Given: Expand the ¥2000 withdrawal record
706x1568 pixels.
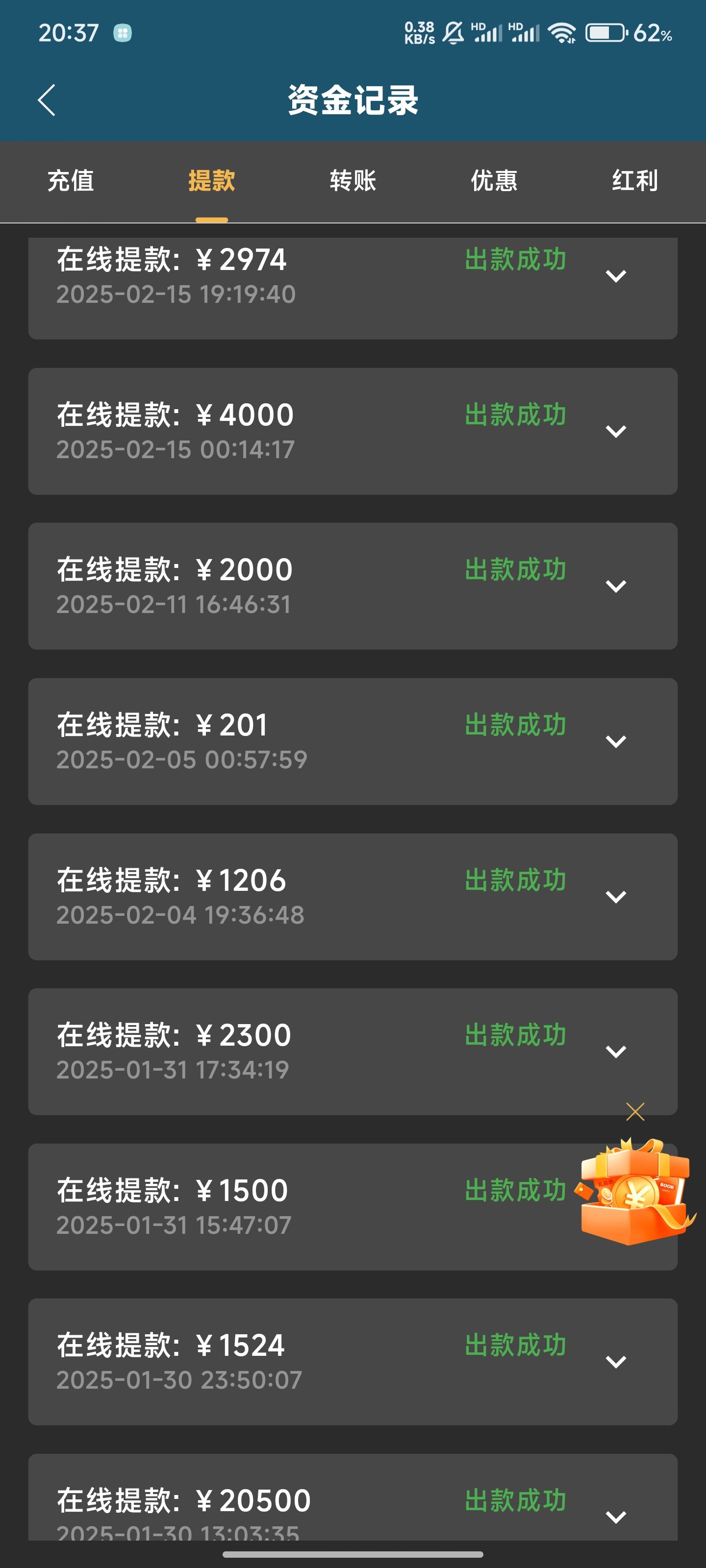Looking at the screenshot, I should pos(616,586).
